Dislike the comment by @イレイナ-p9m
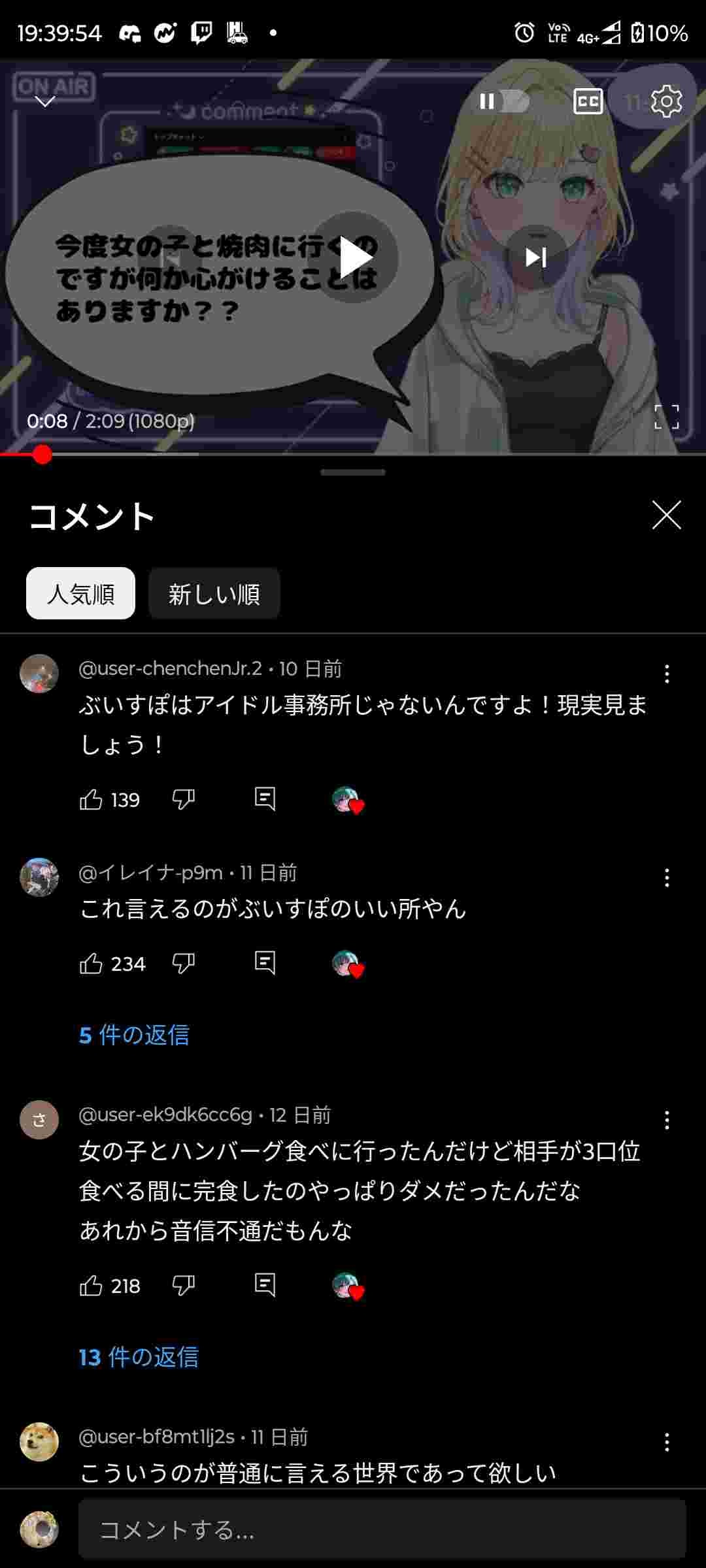The width and height of the screenshot is (706, 1568). pos(183,963)
